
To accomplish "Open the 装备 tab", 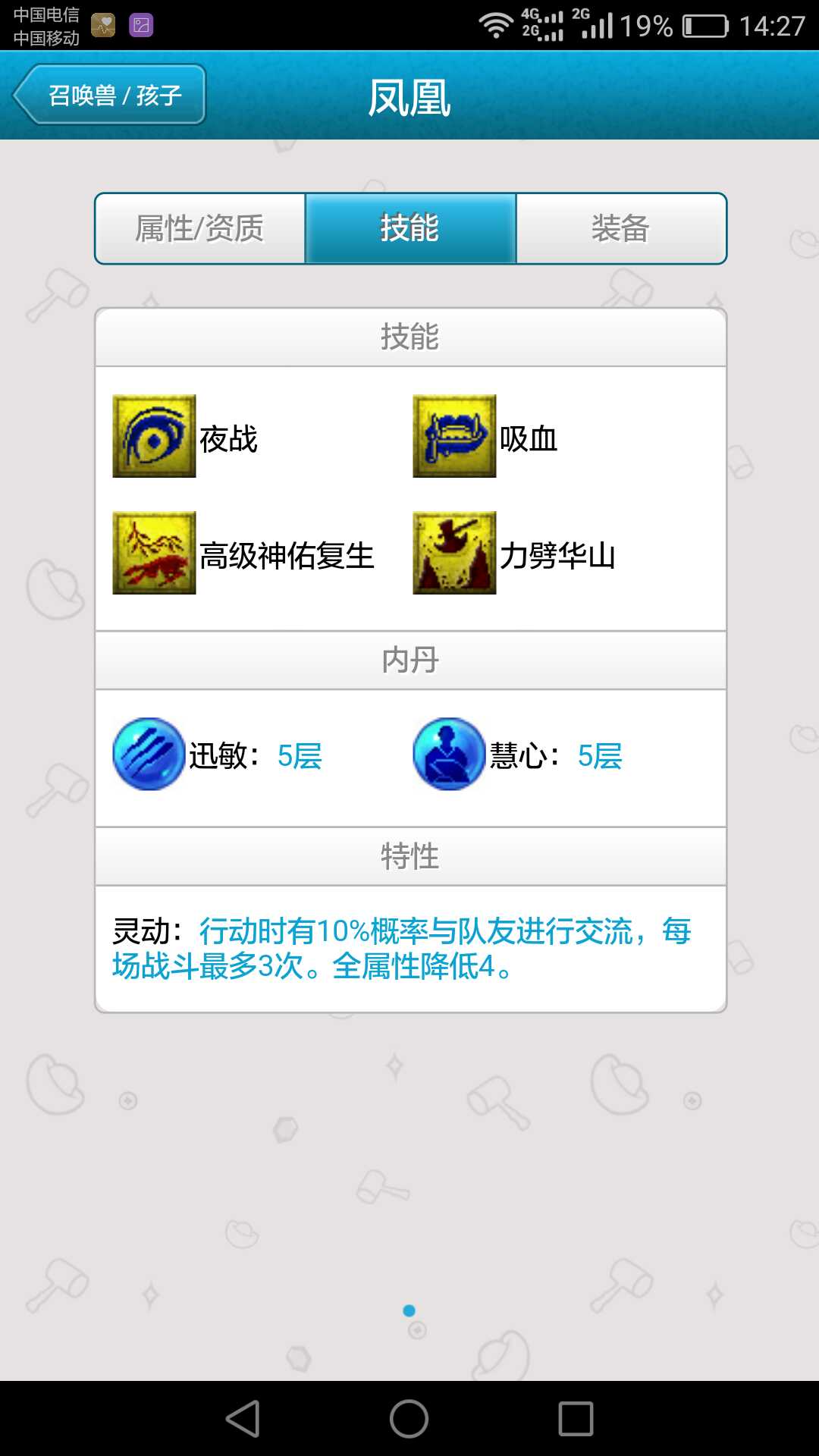I will tap(620, 228).
